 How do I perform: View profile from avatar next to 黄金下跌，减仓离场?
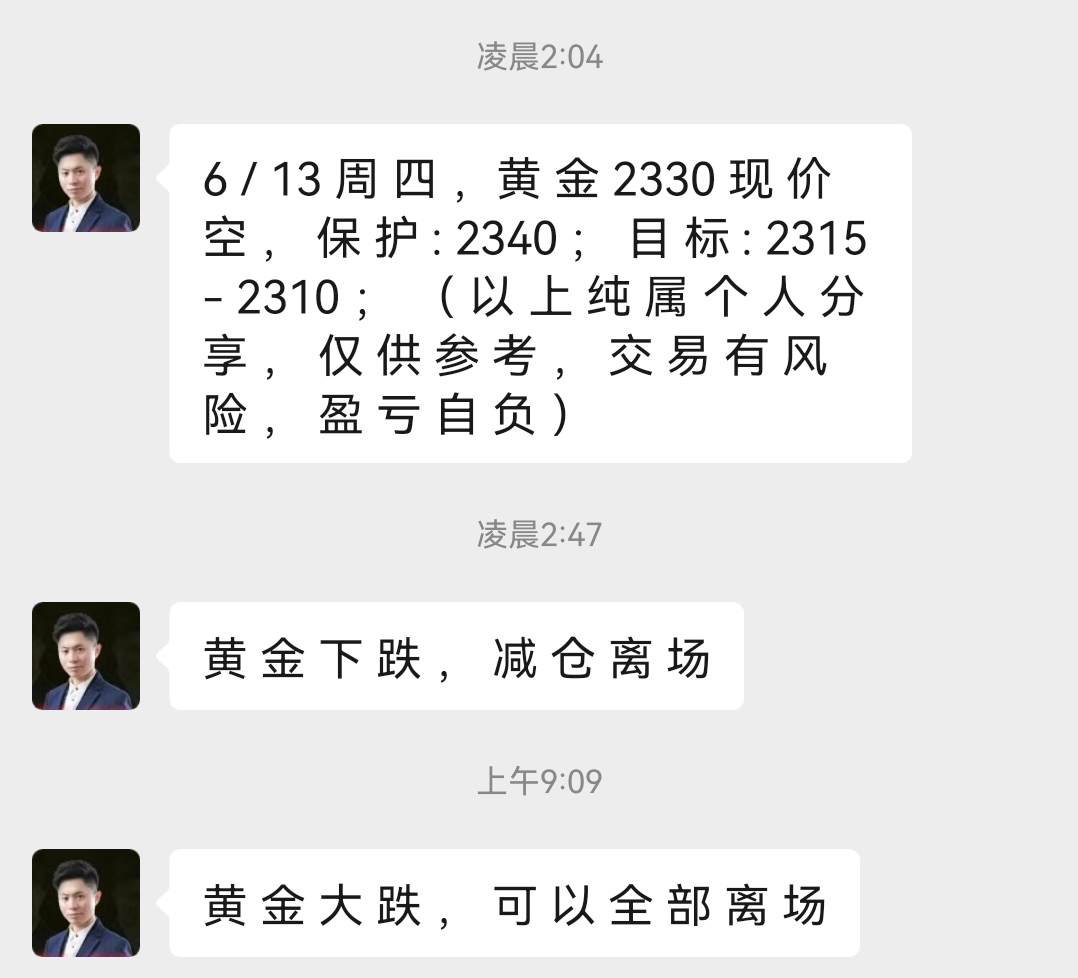pyautogui.click(x=86, y=656)
